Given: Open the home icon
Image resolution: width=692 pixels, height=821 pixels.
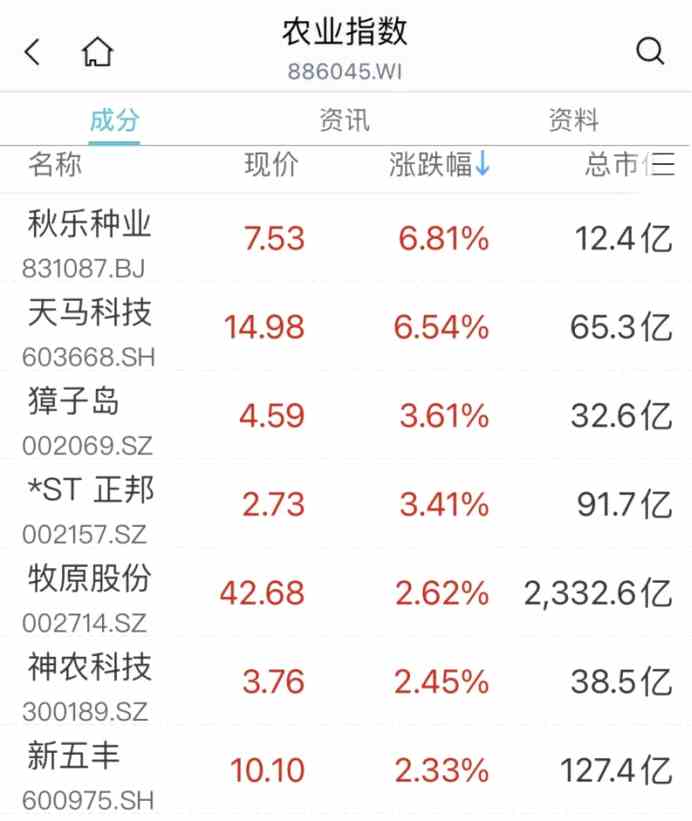Looking at the screenshot, I should coord(97,52).
